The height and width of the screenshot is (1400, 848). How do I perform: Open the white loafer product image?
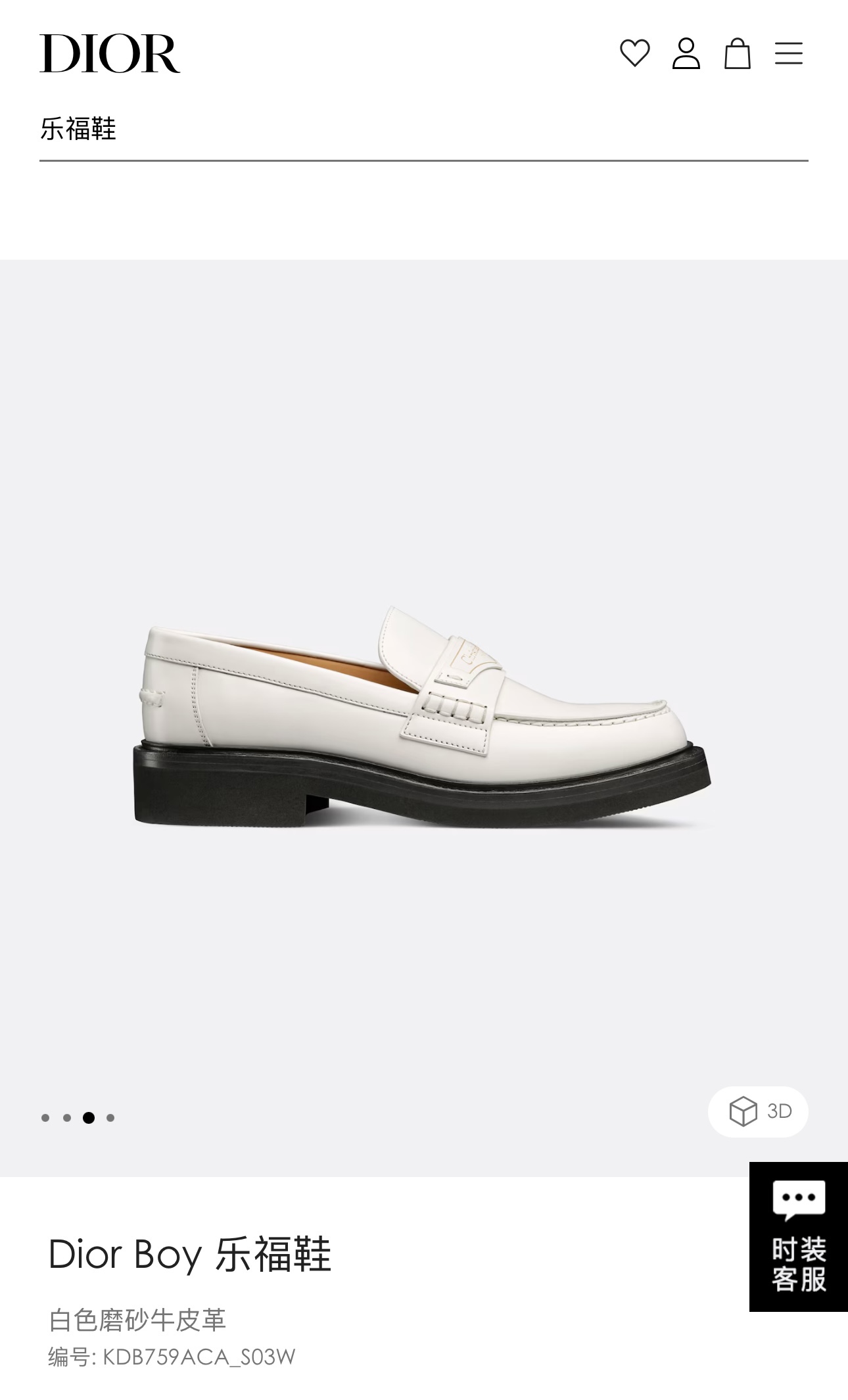[423, 717]
